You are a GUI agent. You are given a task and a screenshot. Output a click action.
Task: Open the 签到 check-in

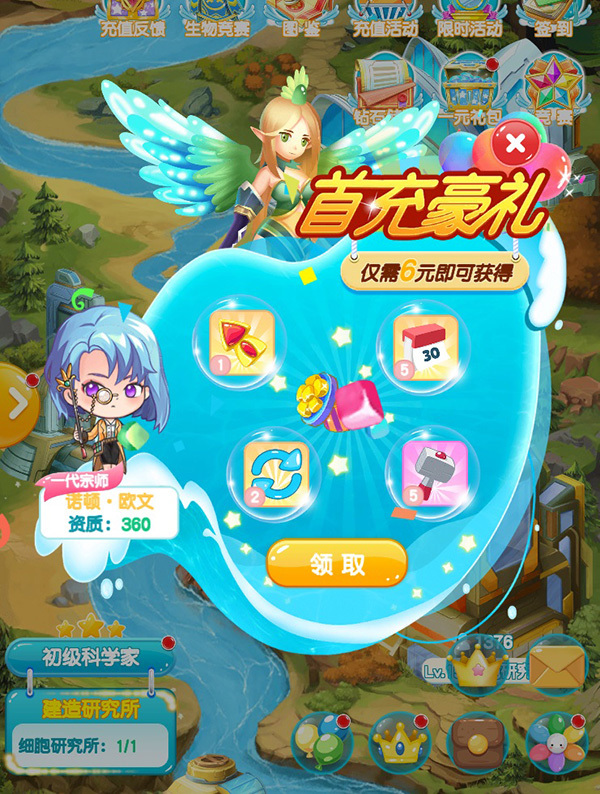tap(553, 20)
